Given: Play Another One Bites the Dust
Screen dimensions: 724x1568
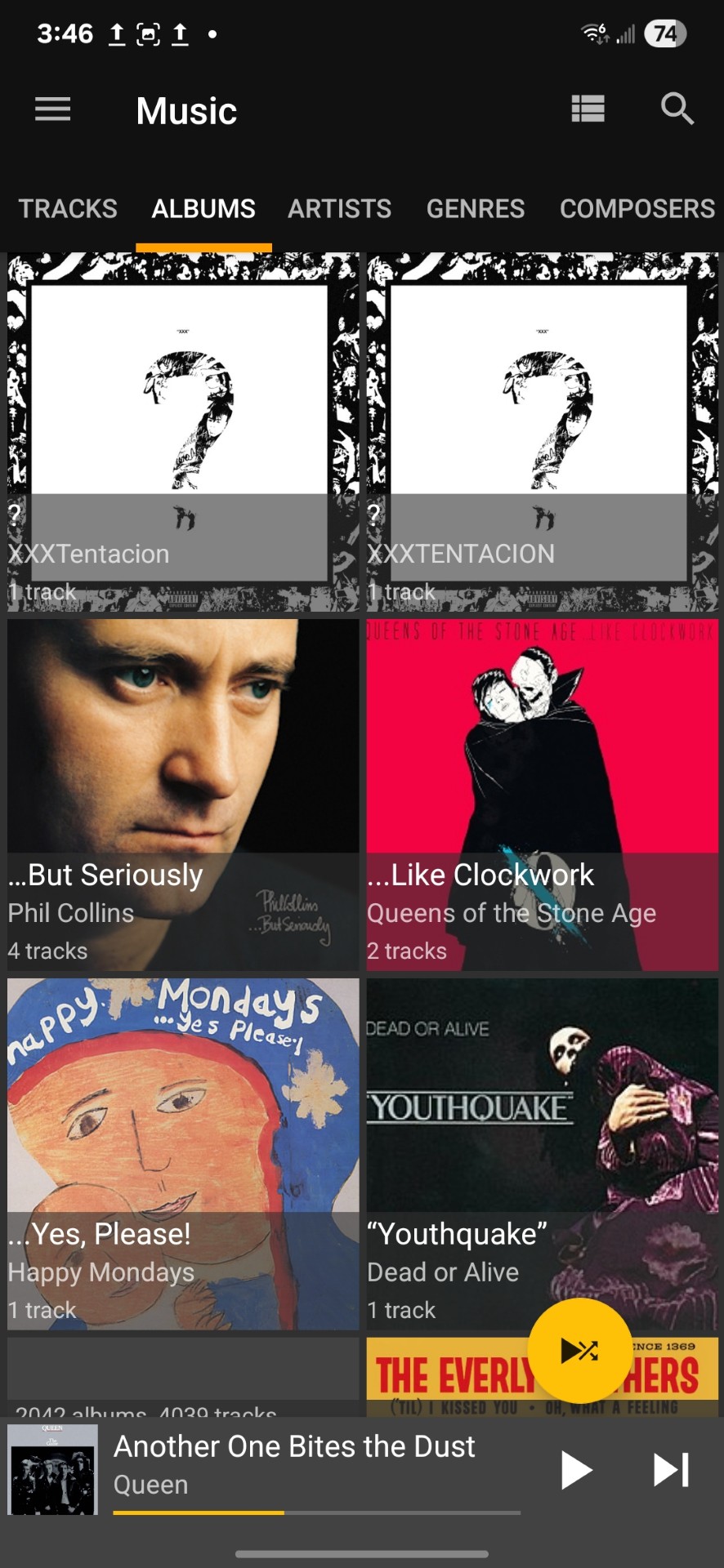Looking at the screenshot, I should [576, 1470].
